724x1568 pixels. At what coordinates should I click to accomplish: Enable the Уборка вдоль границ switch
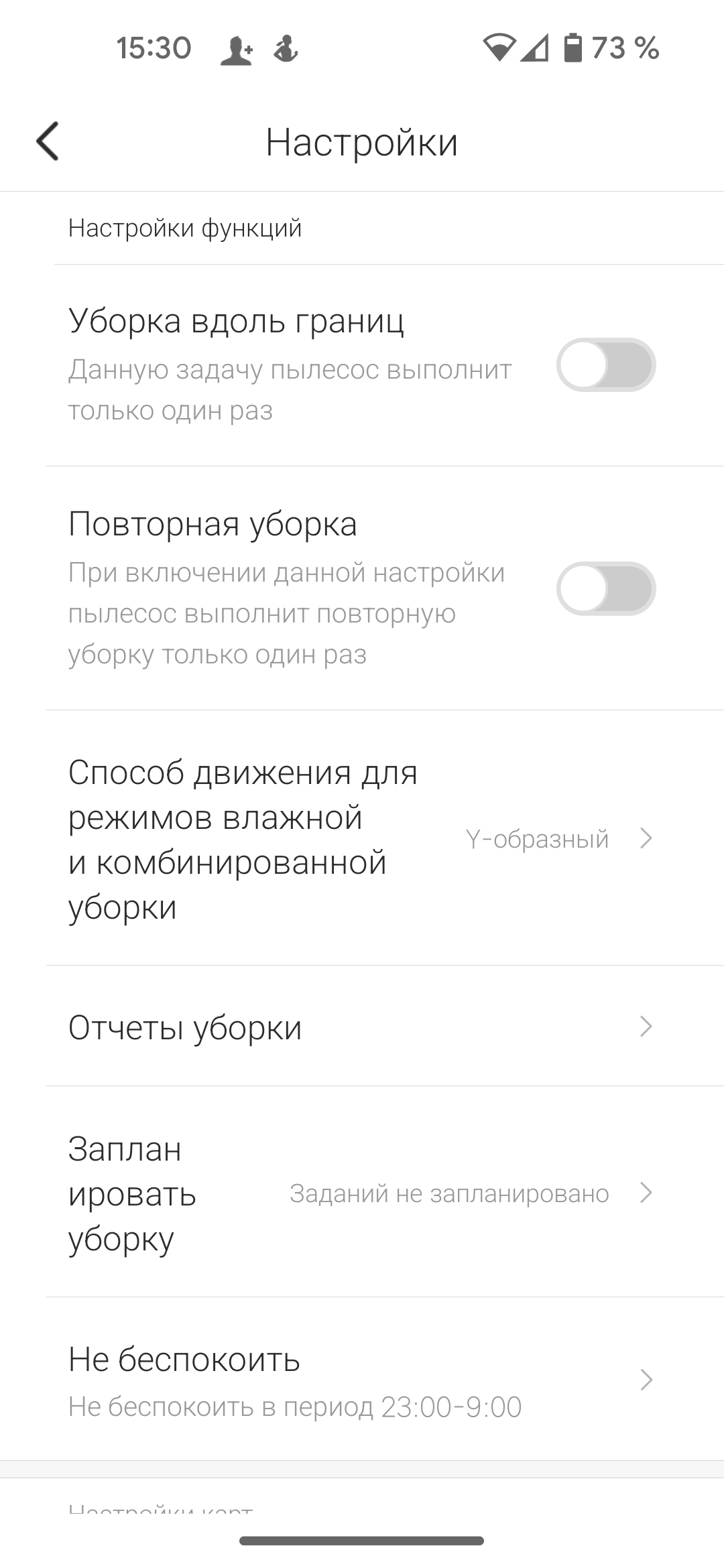[605, 365]
